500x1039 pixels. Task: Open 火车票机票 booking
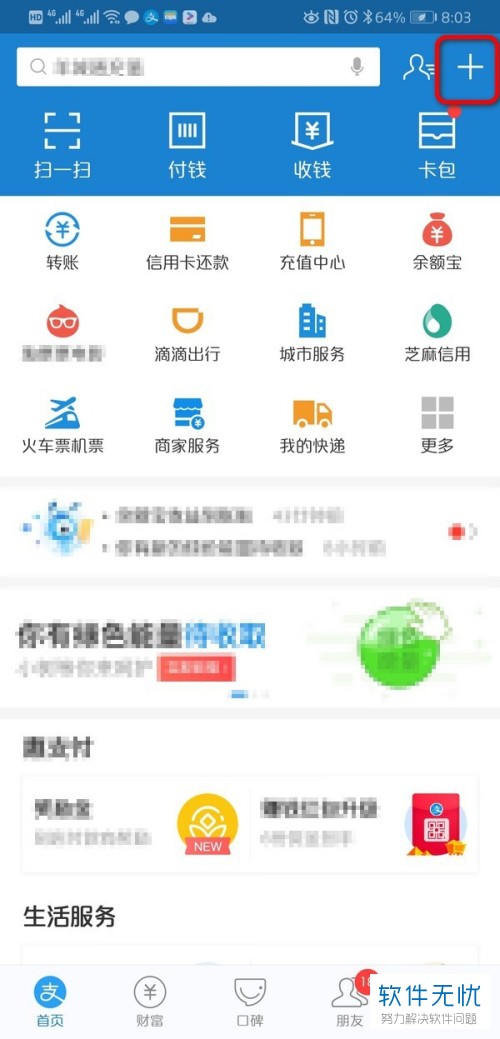pyautogui.click(x=62, y=425)
